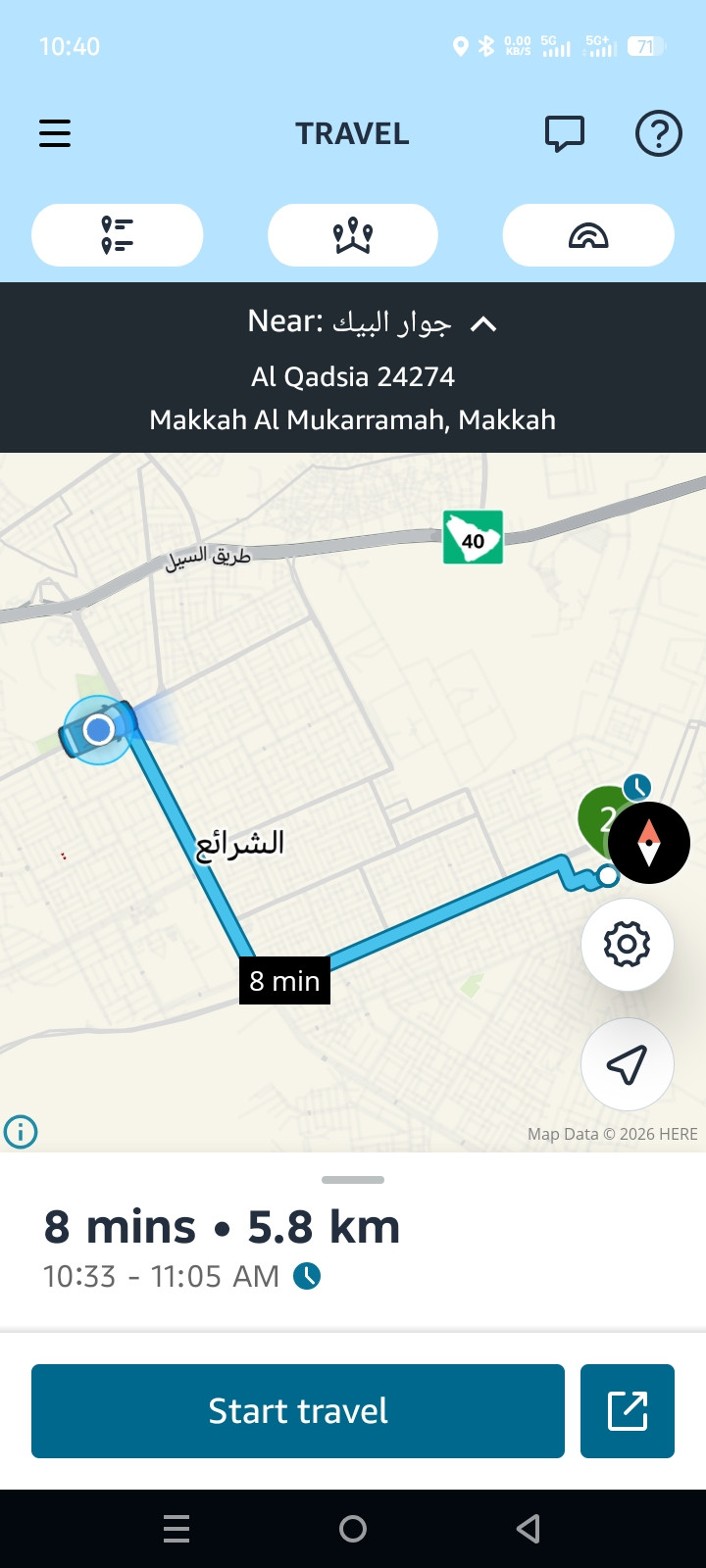This screenshot has height=1568, width=706.
Task: Recenter map on current location
Action: click(x=628, y=1064)
